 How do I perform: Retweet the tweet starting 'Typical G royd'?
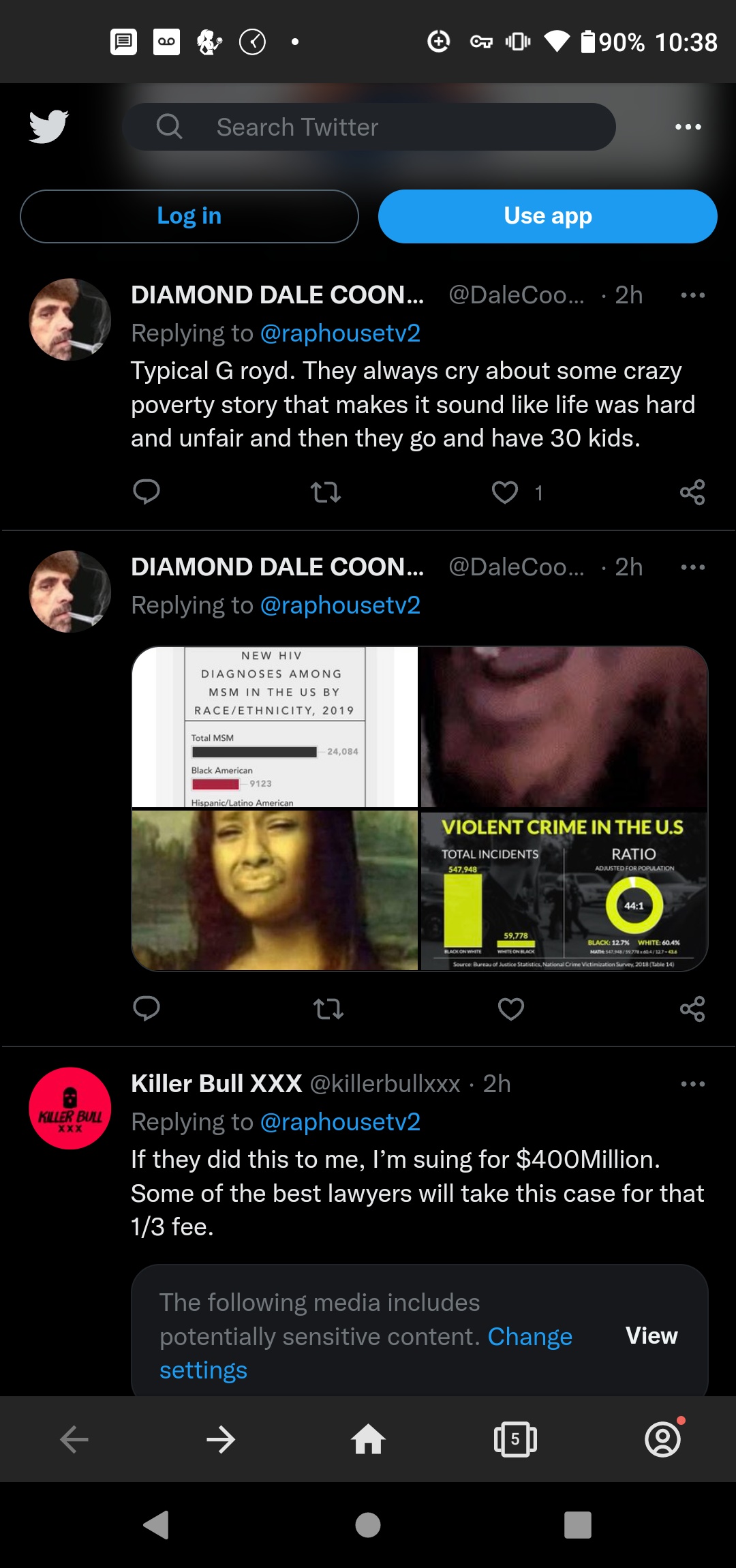coord(326,492)
